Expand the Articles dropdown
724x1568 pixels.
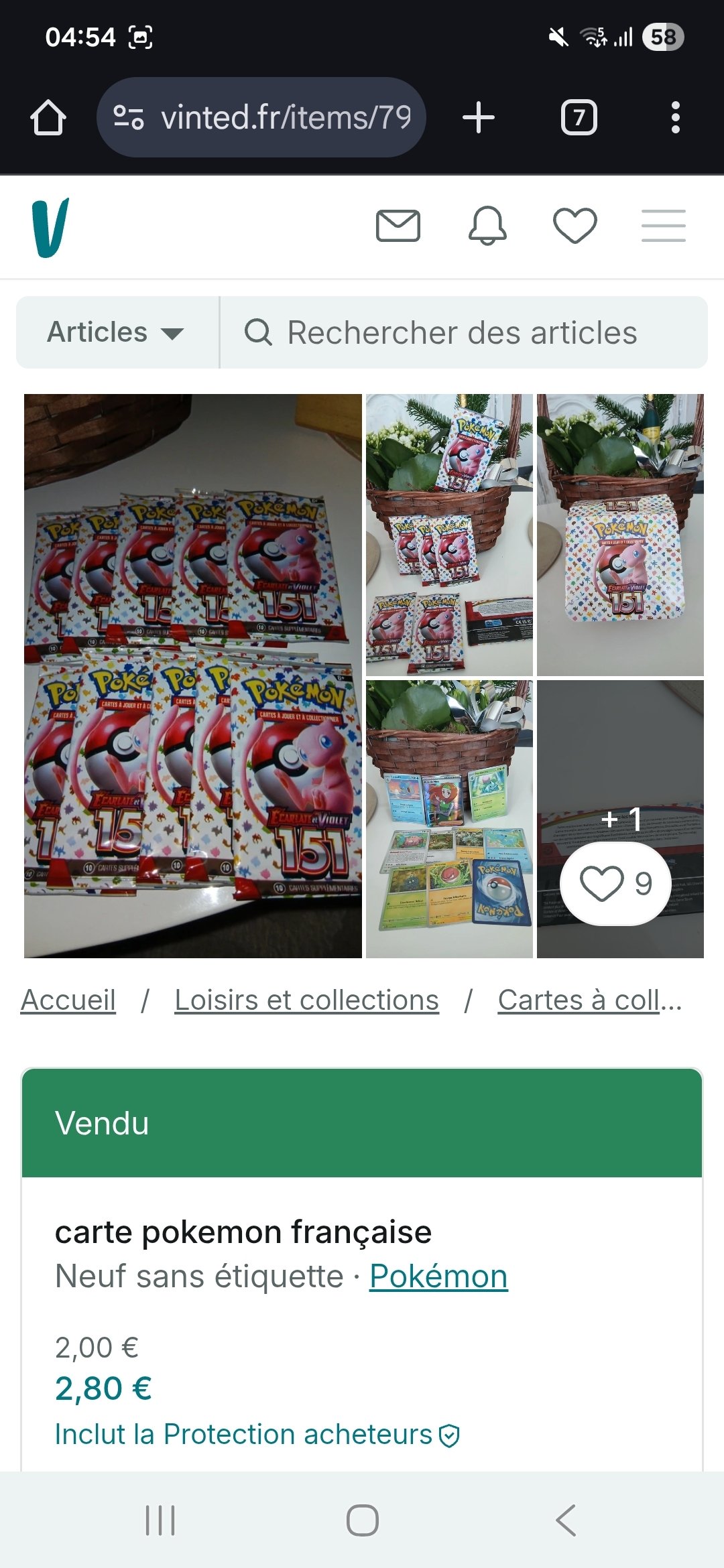[117, 332]
